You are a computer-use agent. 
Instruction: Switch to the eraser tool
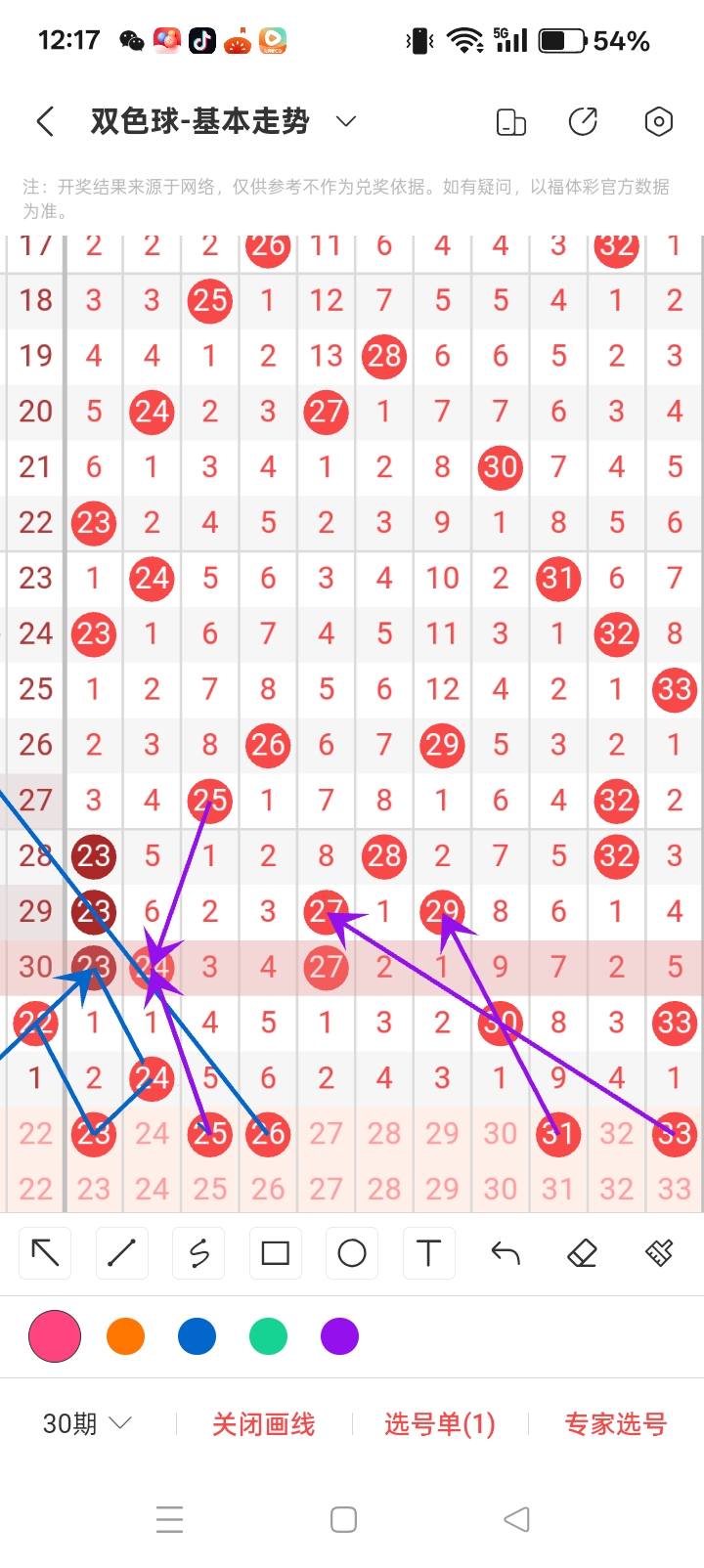582,1252
